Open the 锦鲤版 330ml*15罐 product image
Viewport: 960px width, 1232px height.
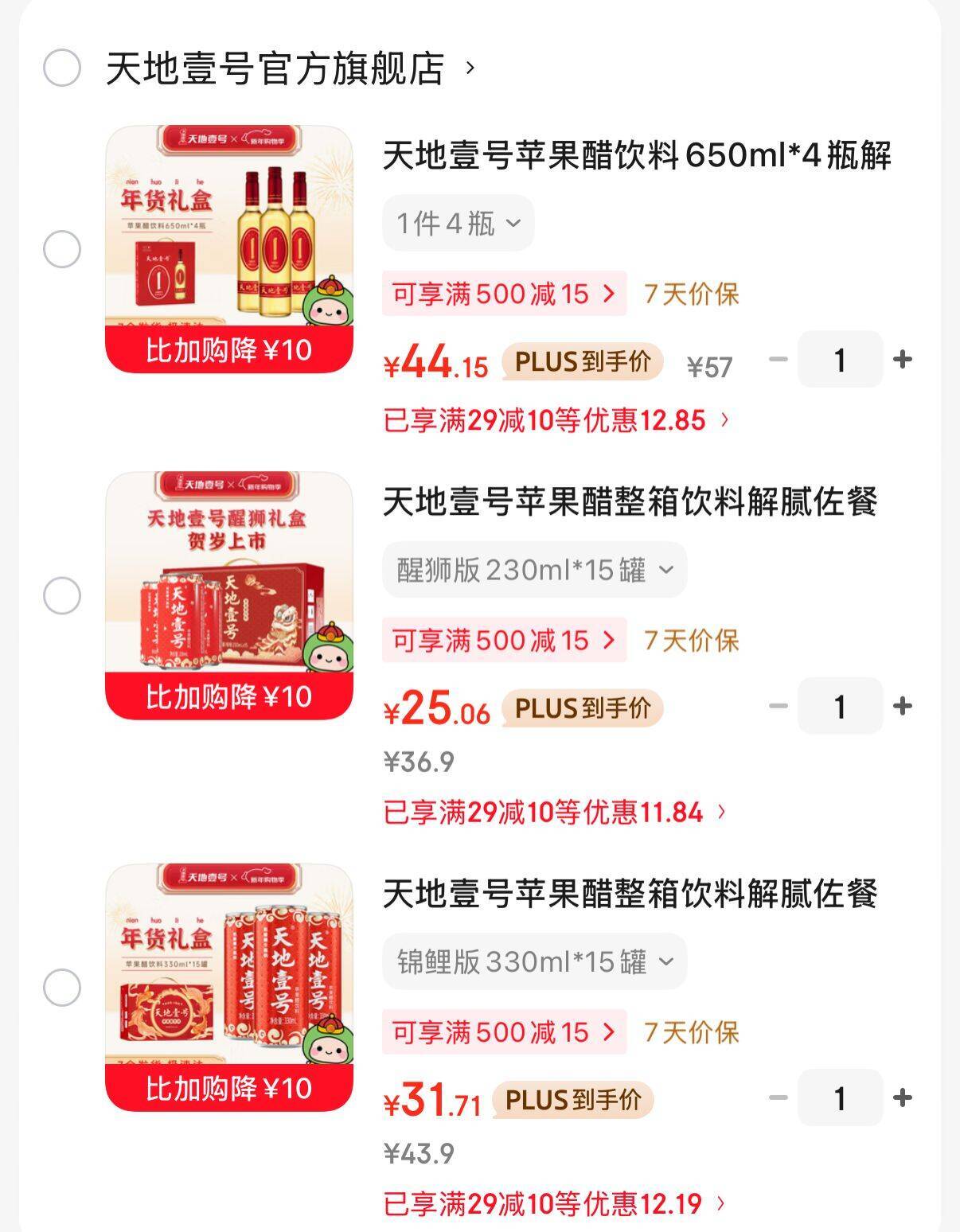pyautogui.click(x=229, y=987)
